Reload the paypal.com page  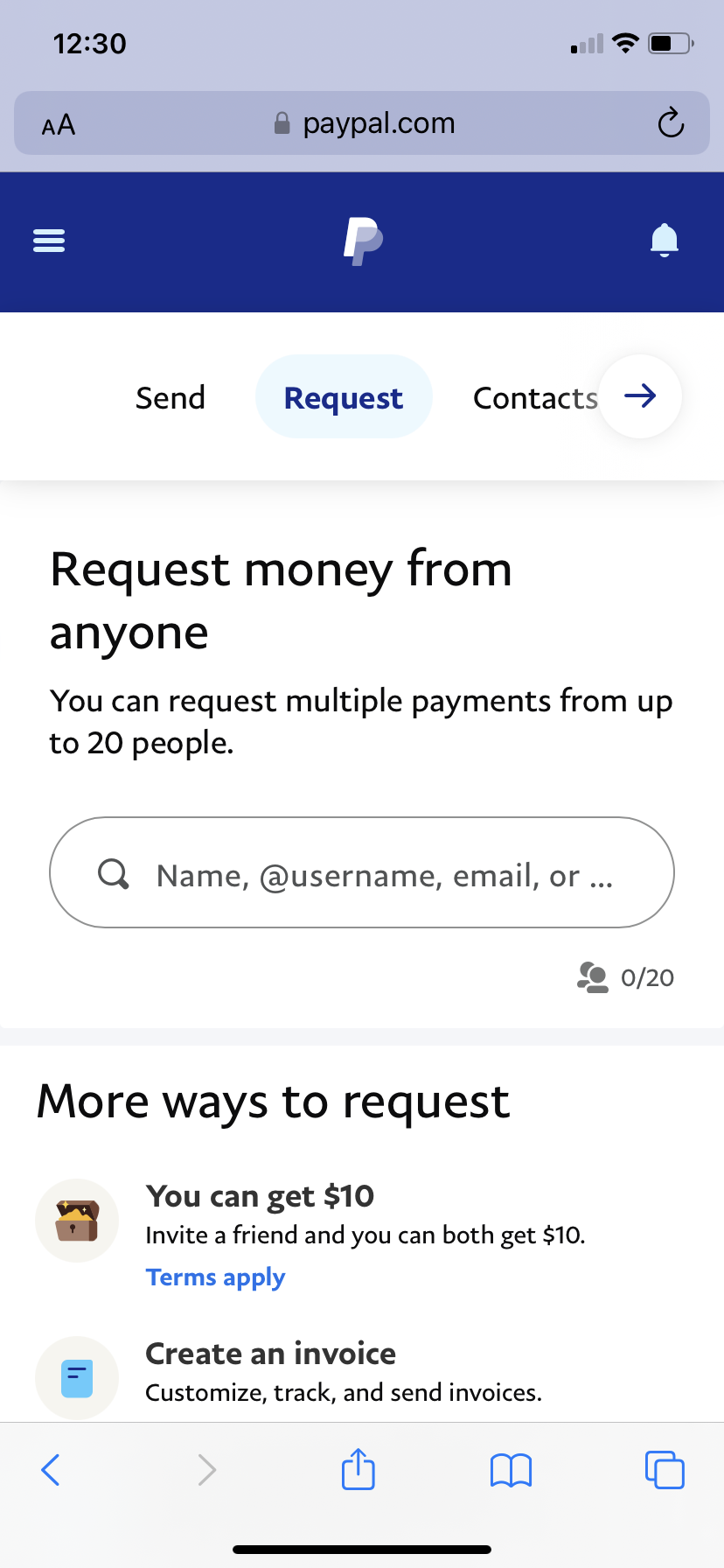click(x=671, y=123)
